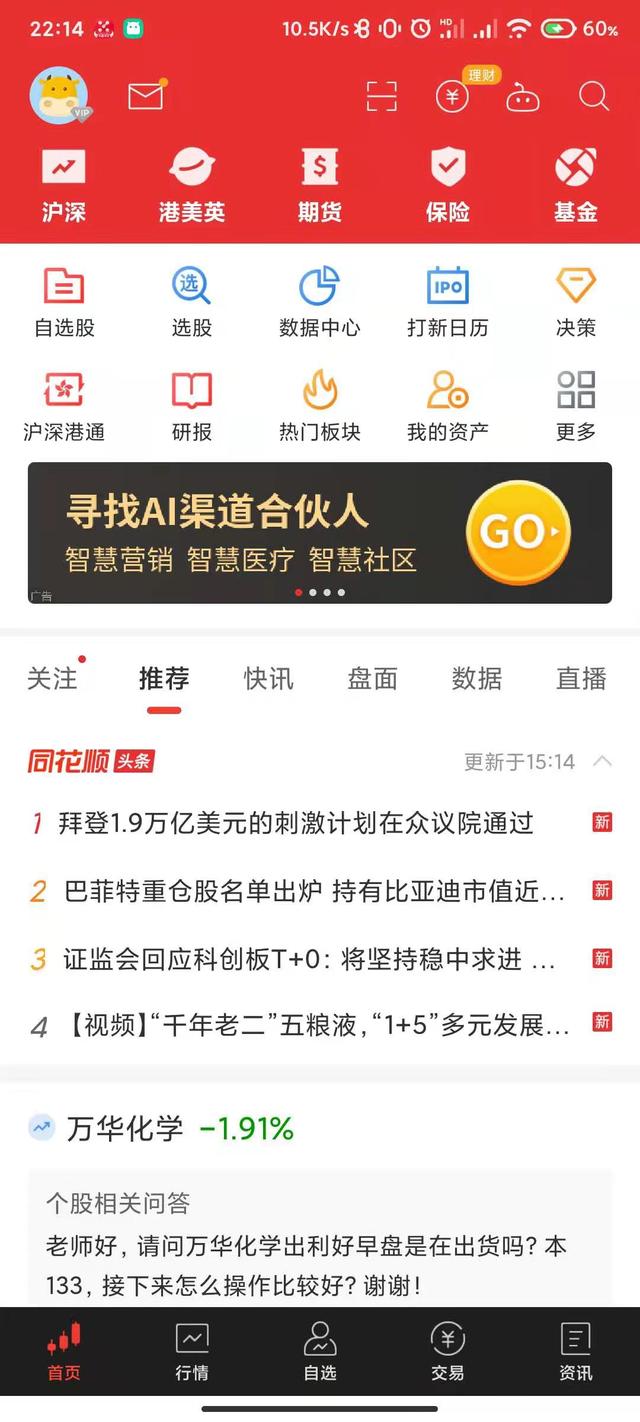Switch to the 快讯 tab

point(269,679)
